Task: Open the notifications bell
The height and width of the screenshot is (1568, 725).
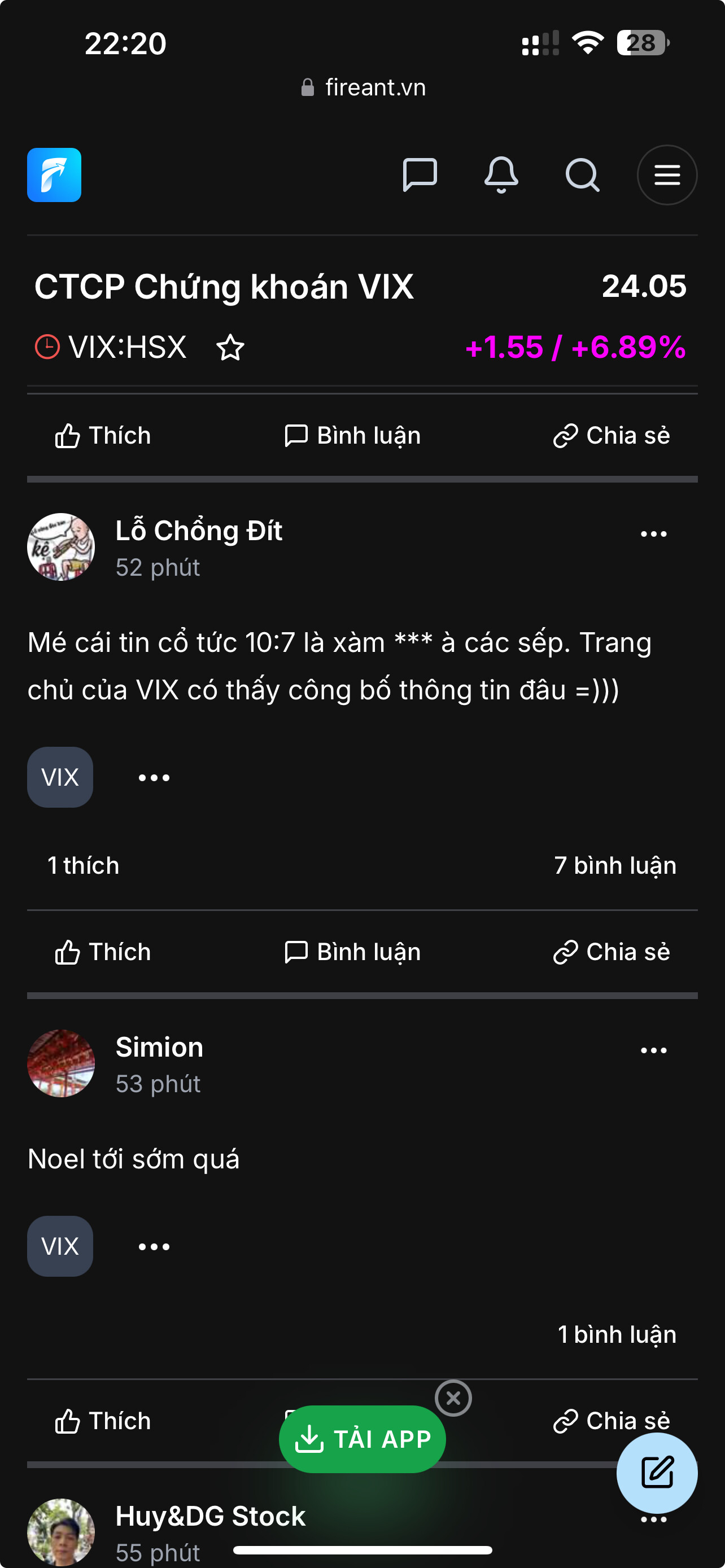Action: point(500,175)
